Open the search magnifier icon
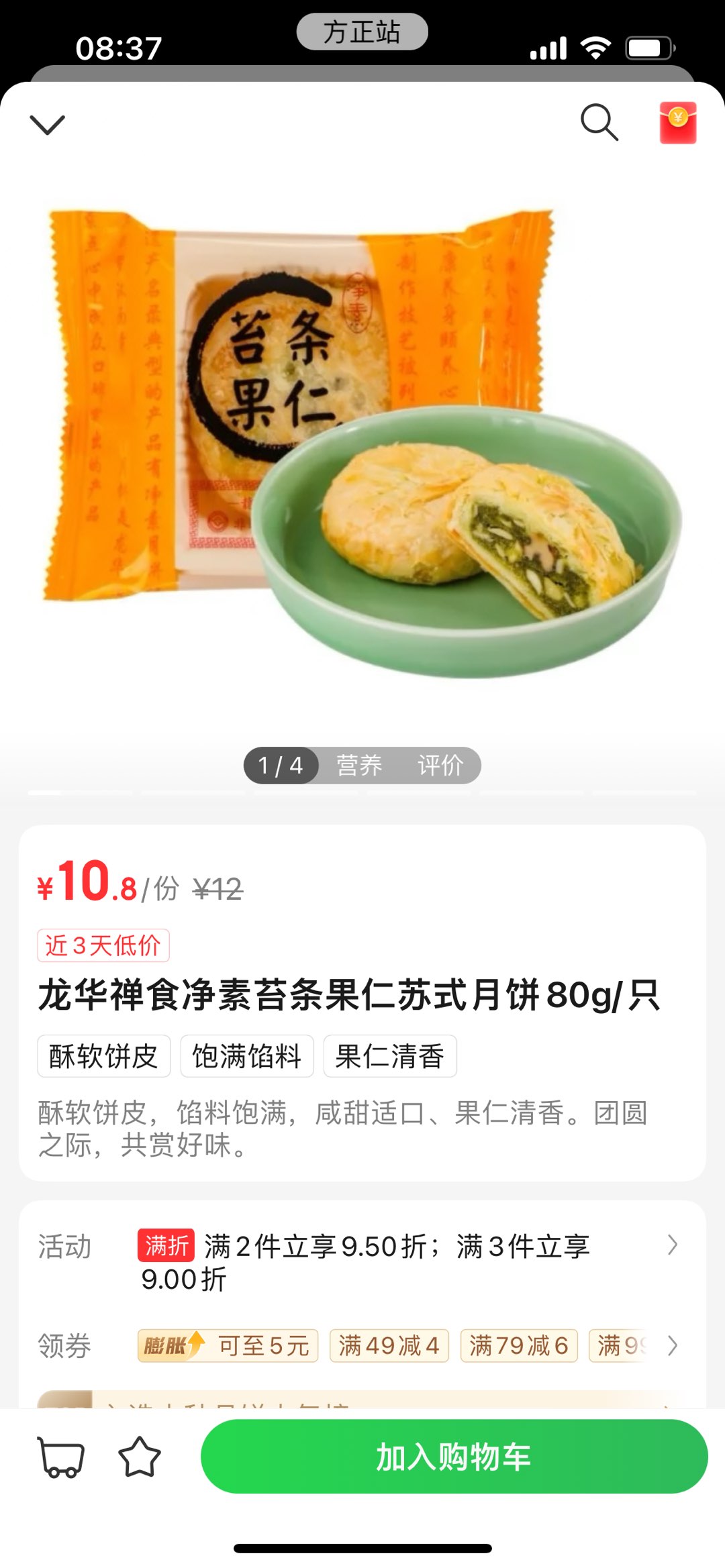725x1568 pixels. 599,123
